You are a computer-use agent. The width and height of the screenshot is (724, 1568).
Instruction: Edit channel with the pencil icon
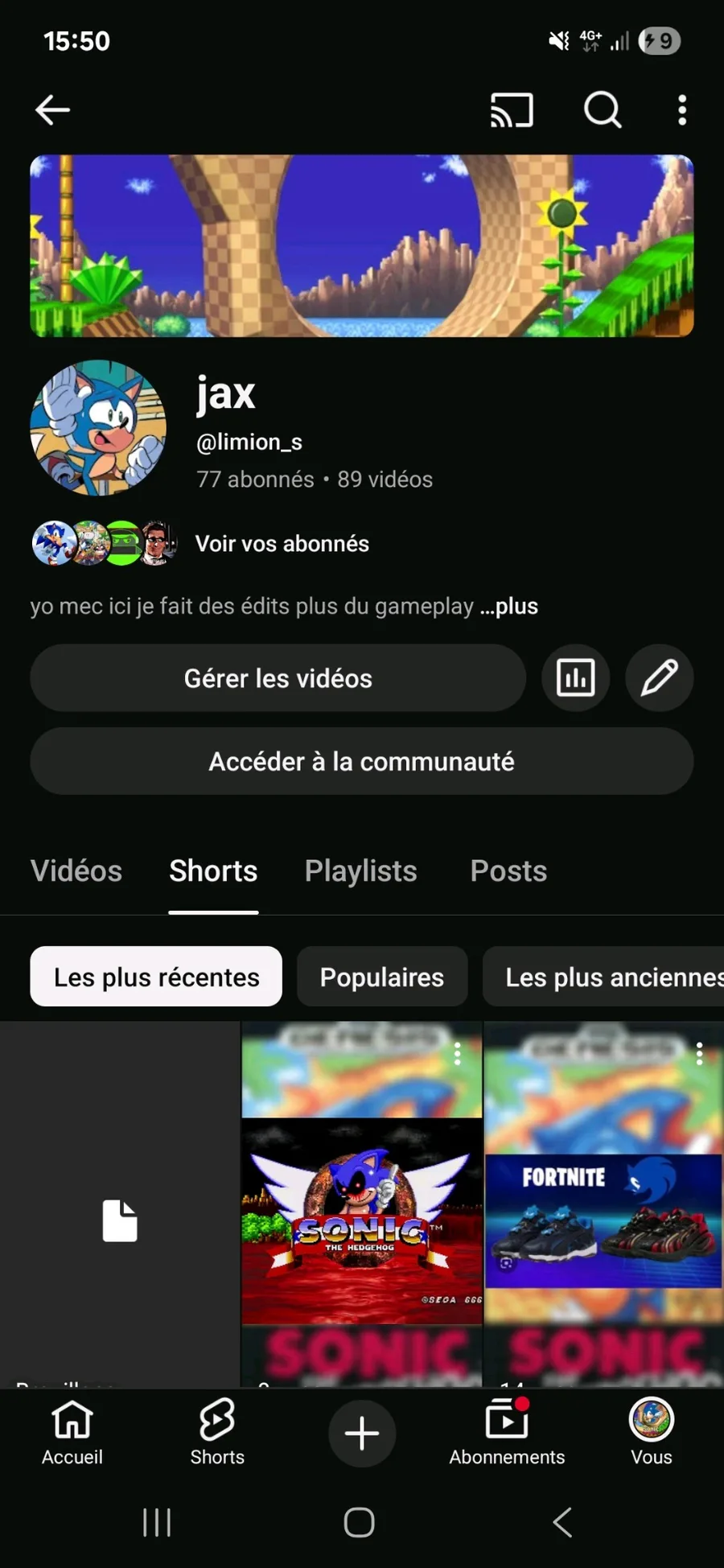659,678
